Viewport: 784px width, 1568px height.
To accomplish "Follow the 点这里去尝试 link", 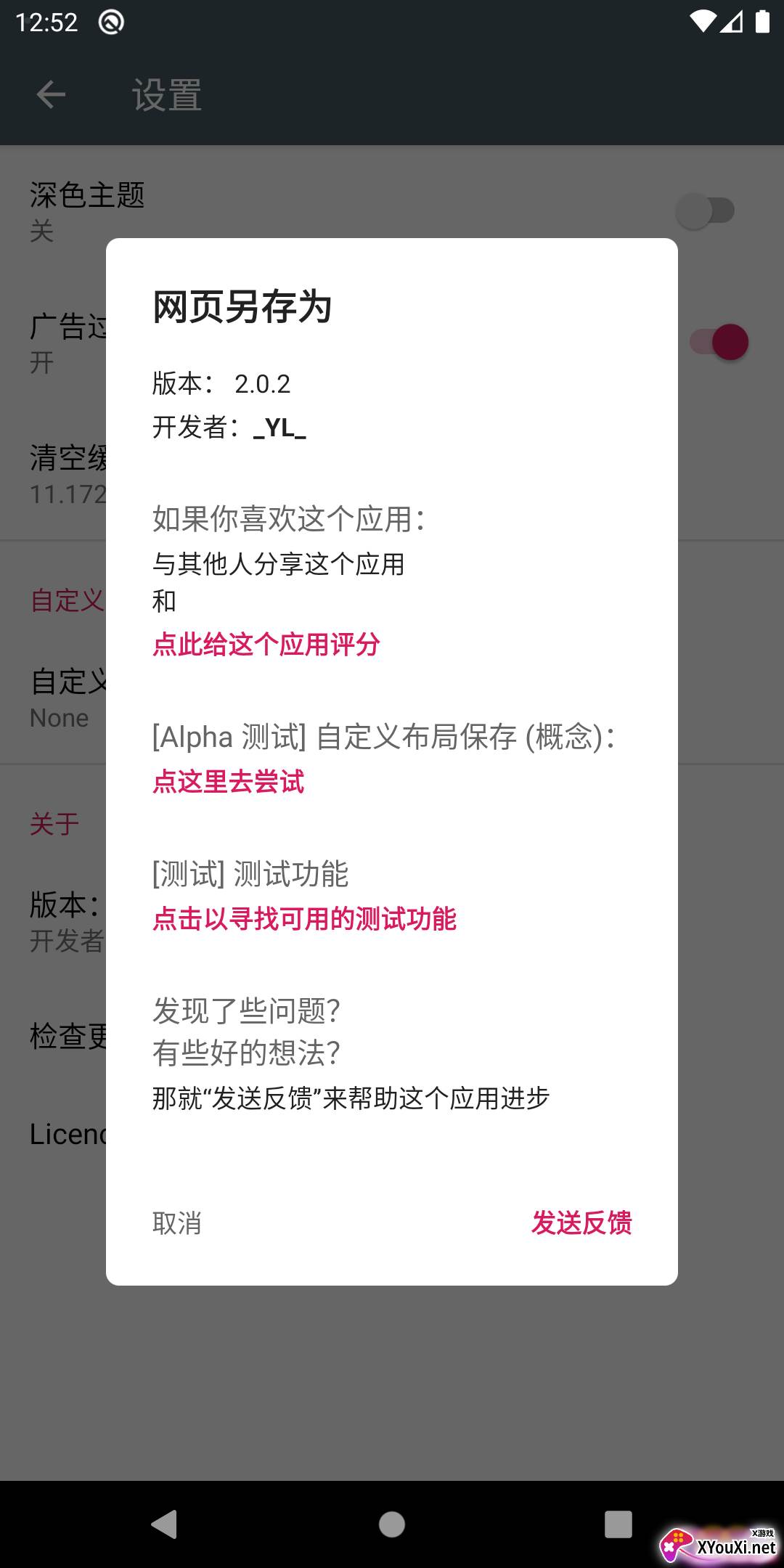I will [x=228, y=781].
